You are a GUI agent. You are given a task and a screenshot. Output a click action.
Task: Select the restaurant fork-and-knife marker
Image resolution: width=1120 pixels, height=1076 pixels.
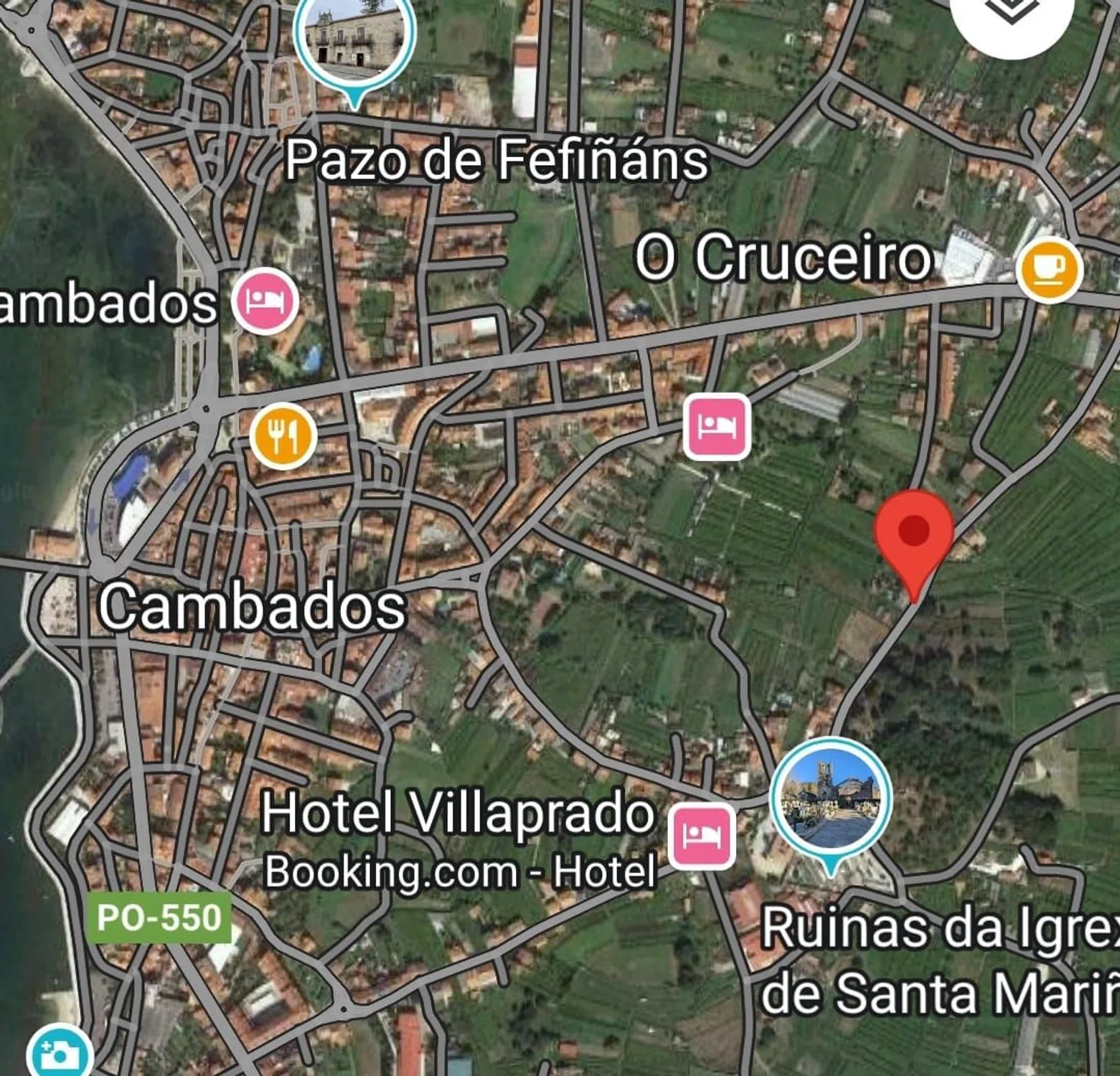tap(283, 435)
